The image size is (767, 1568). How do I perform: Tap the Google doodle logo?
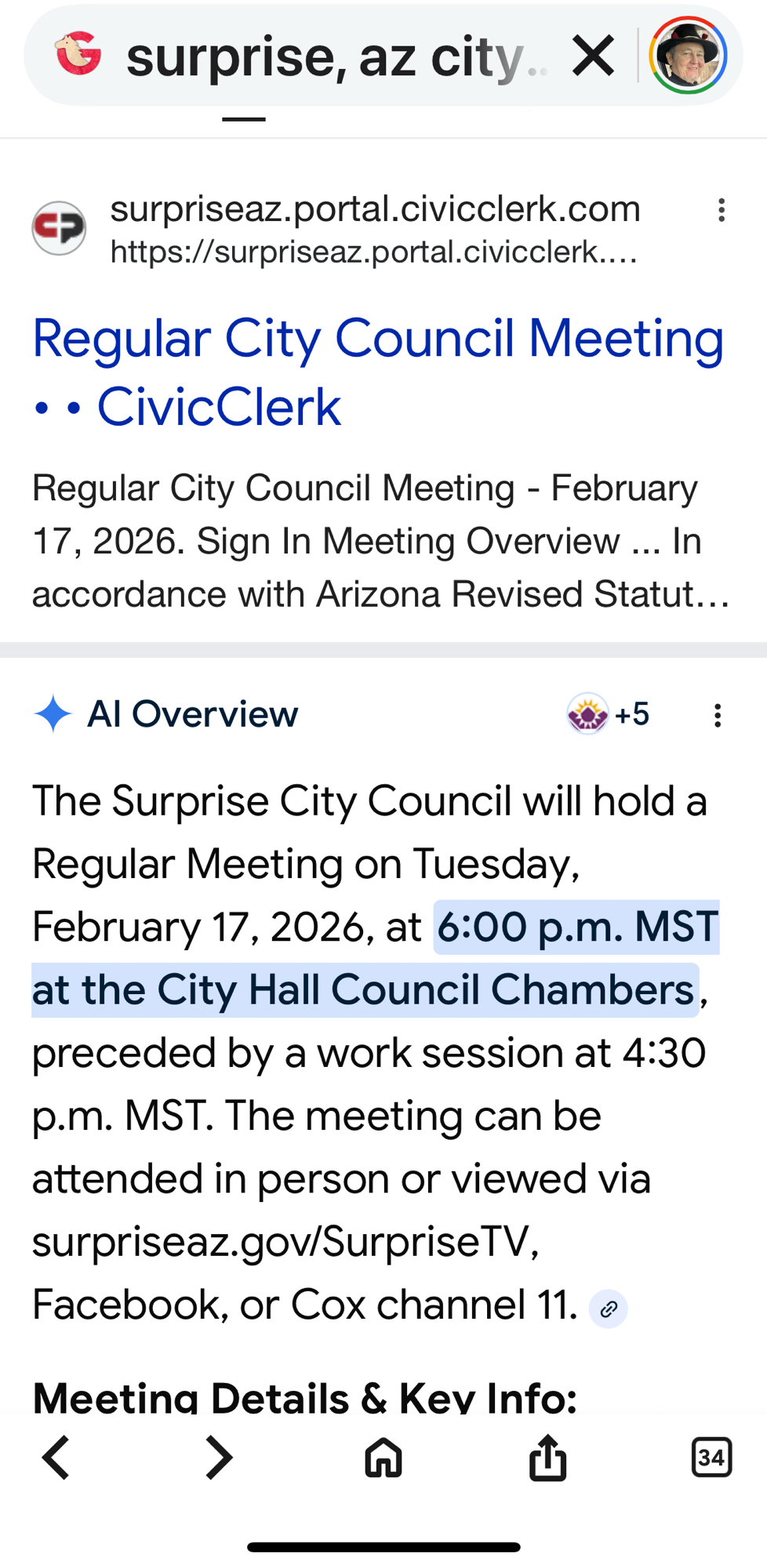[x=78, y=55]
